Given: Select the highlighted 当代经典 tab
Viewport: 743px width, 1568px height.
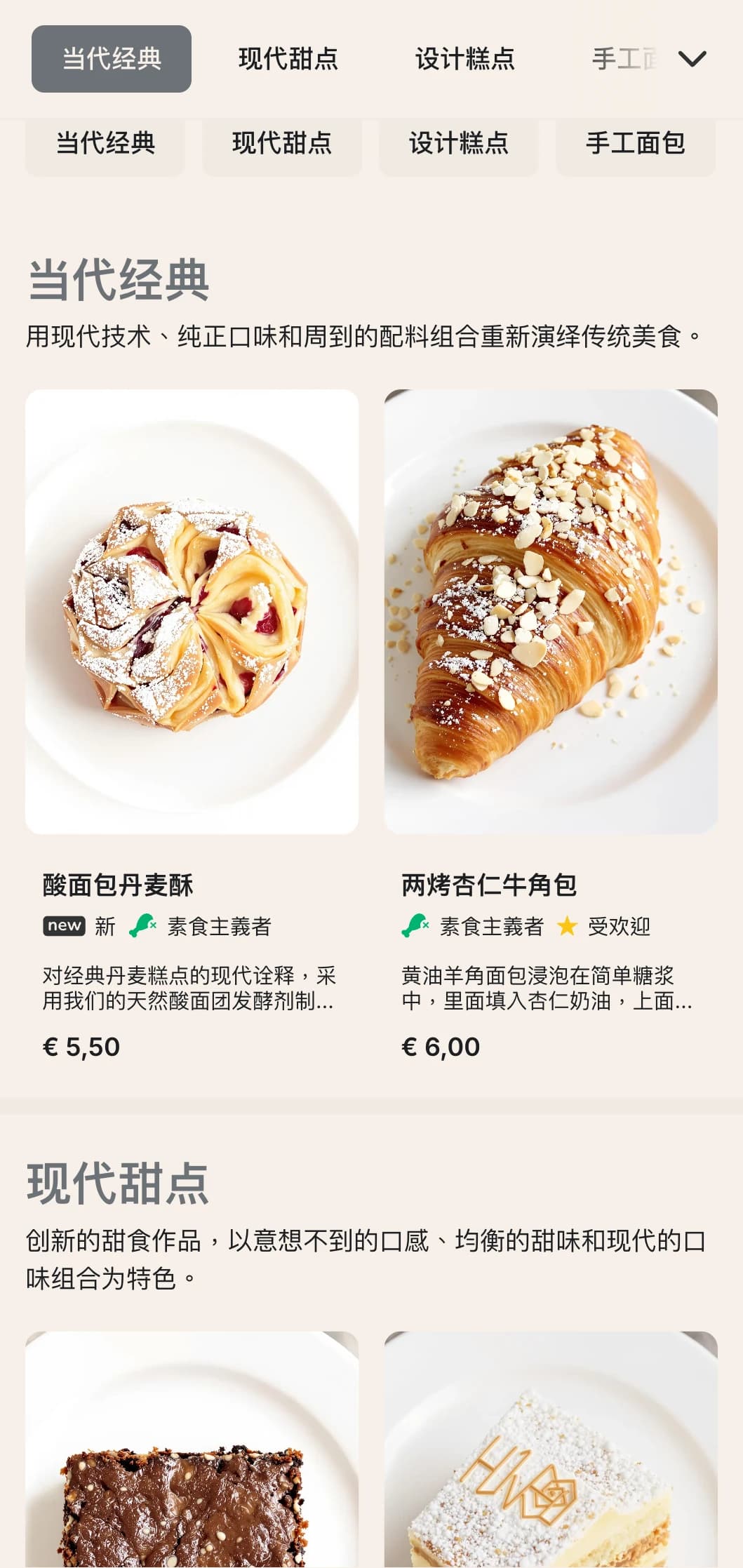Looking at the screenshot, I should pyautogui.click(x=111, y=60).
